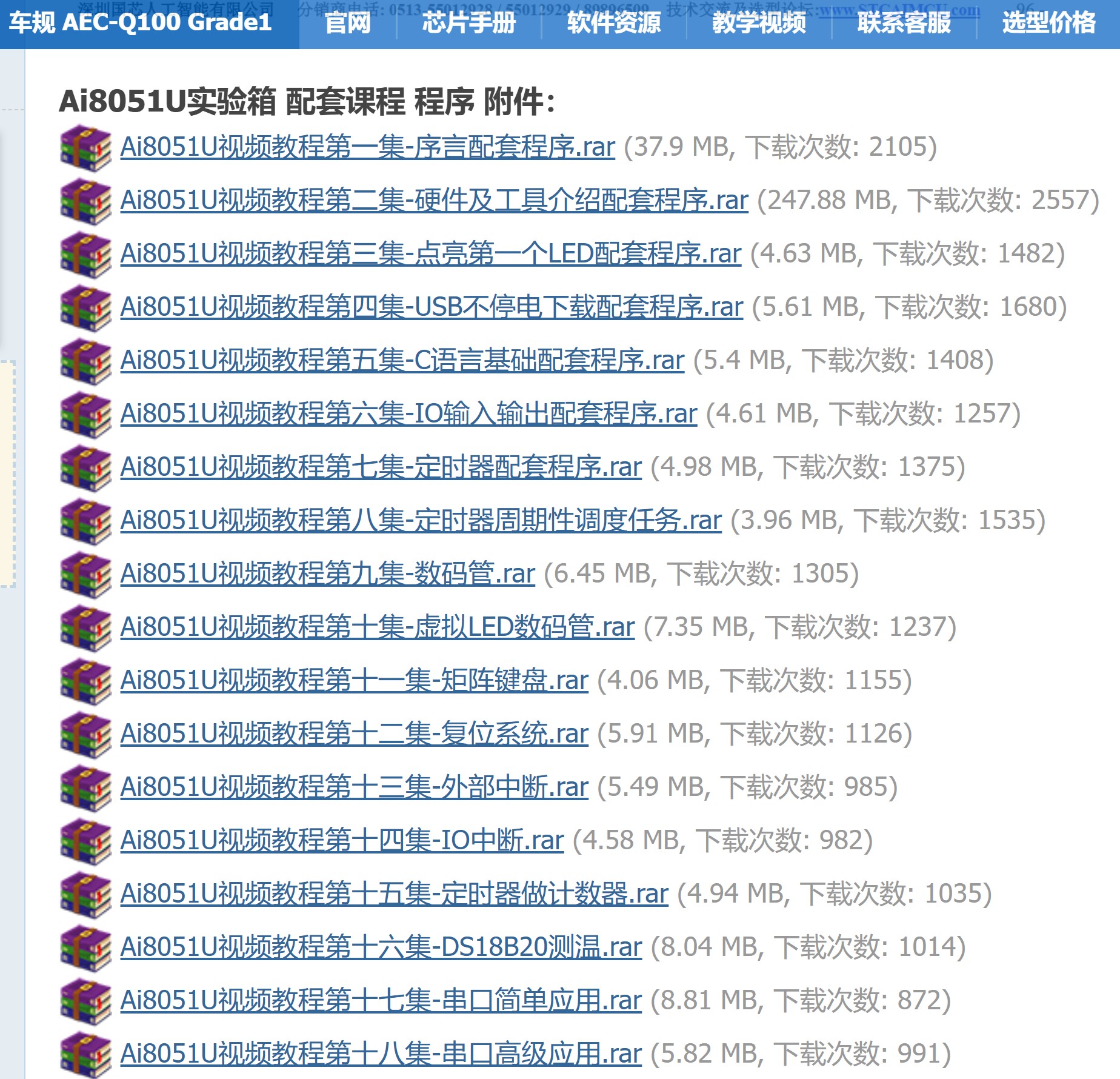Download 第八集-定时器周期性调度任务.rar
1120x1079 pixels.
coord(421,521)
